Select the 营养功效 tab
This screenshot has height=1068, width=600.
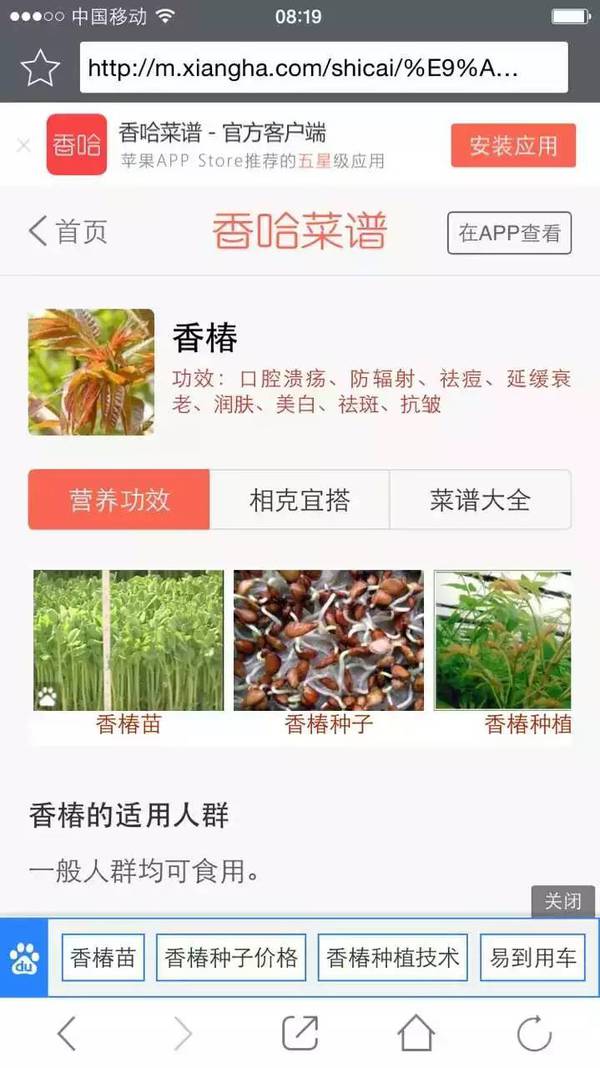[x=120, y=500]
